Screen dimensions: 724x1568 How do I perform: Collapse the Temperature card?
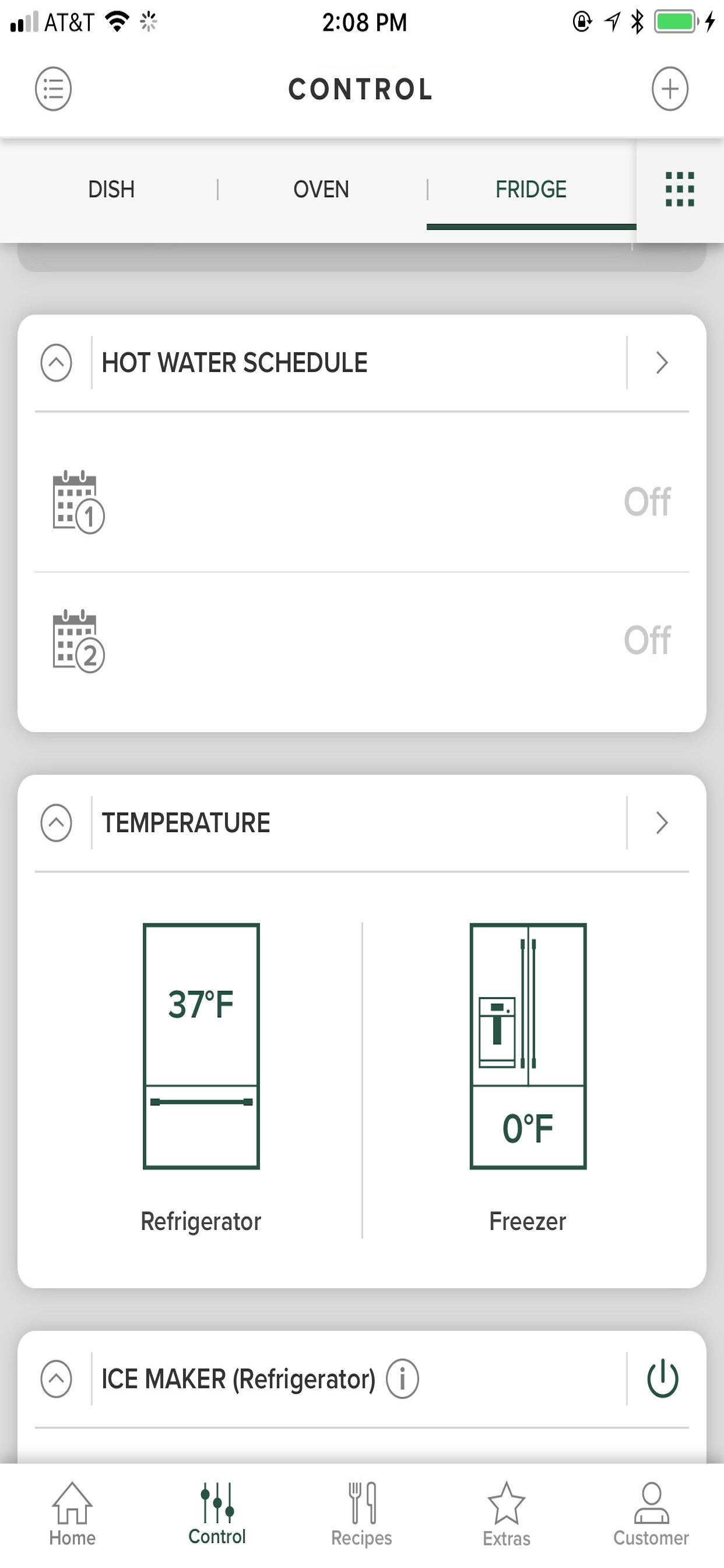click(x=56, y=823)
